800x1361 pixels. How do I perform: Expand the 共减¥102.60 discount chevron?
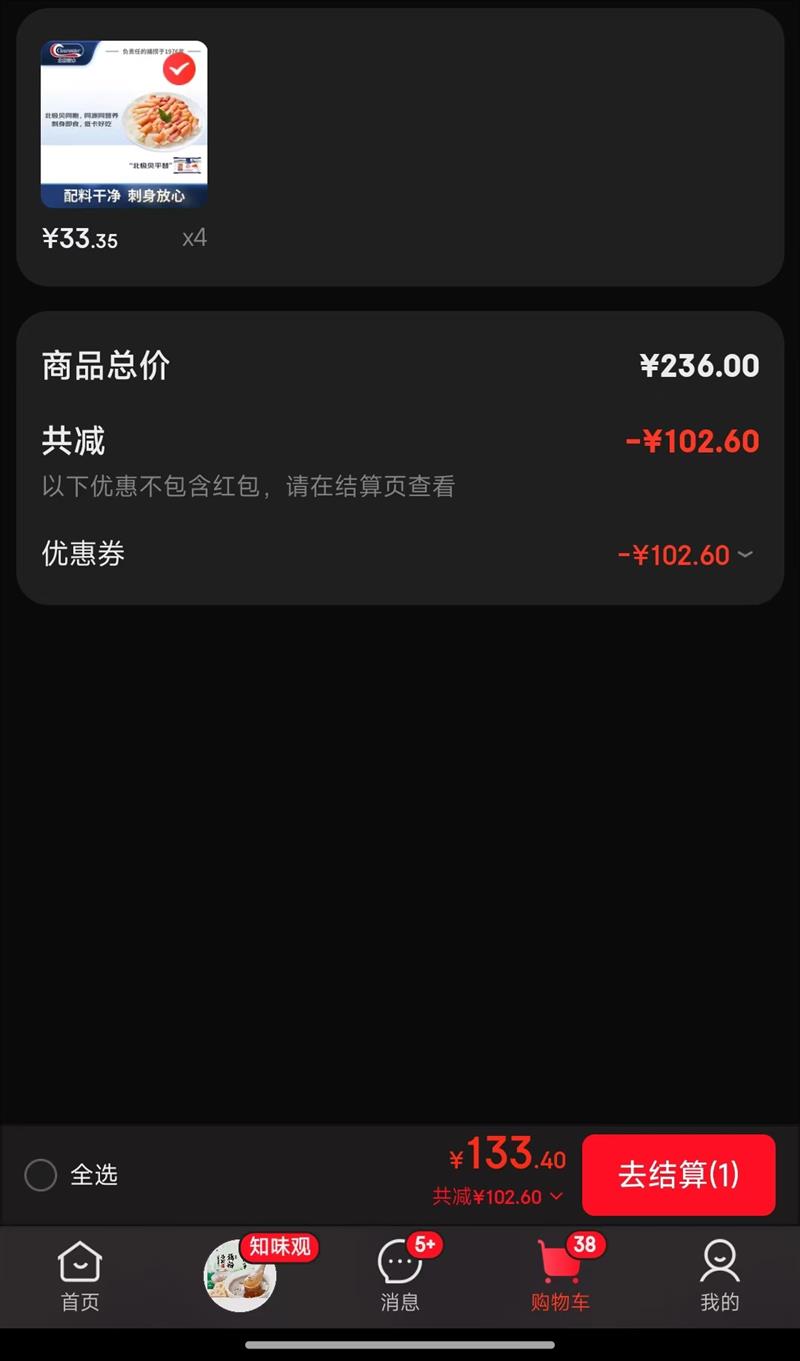[x=558, y=1197]
